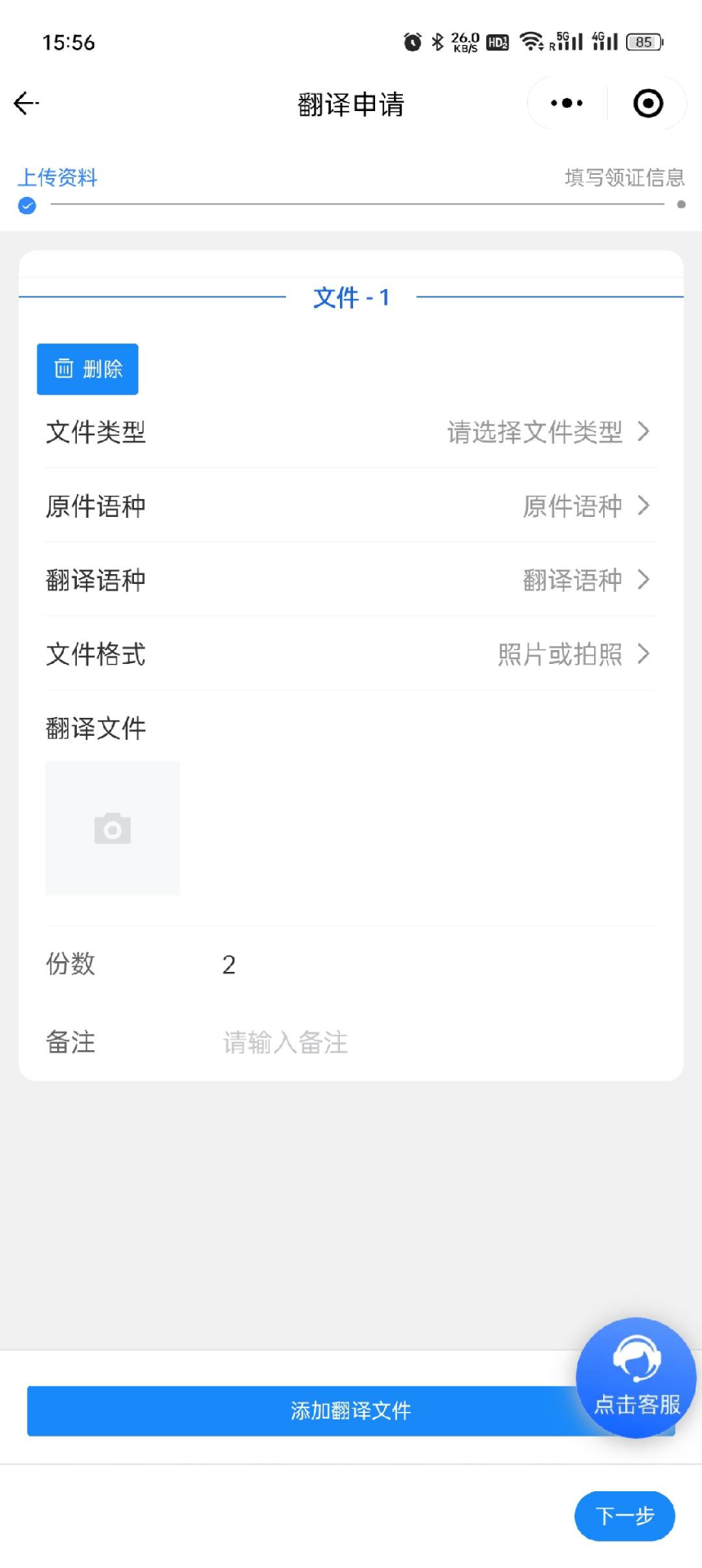Tap the camera placeholder to upload 翻译文件

tap(112, 827)
